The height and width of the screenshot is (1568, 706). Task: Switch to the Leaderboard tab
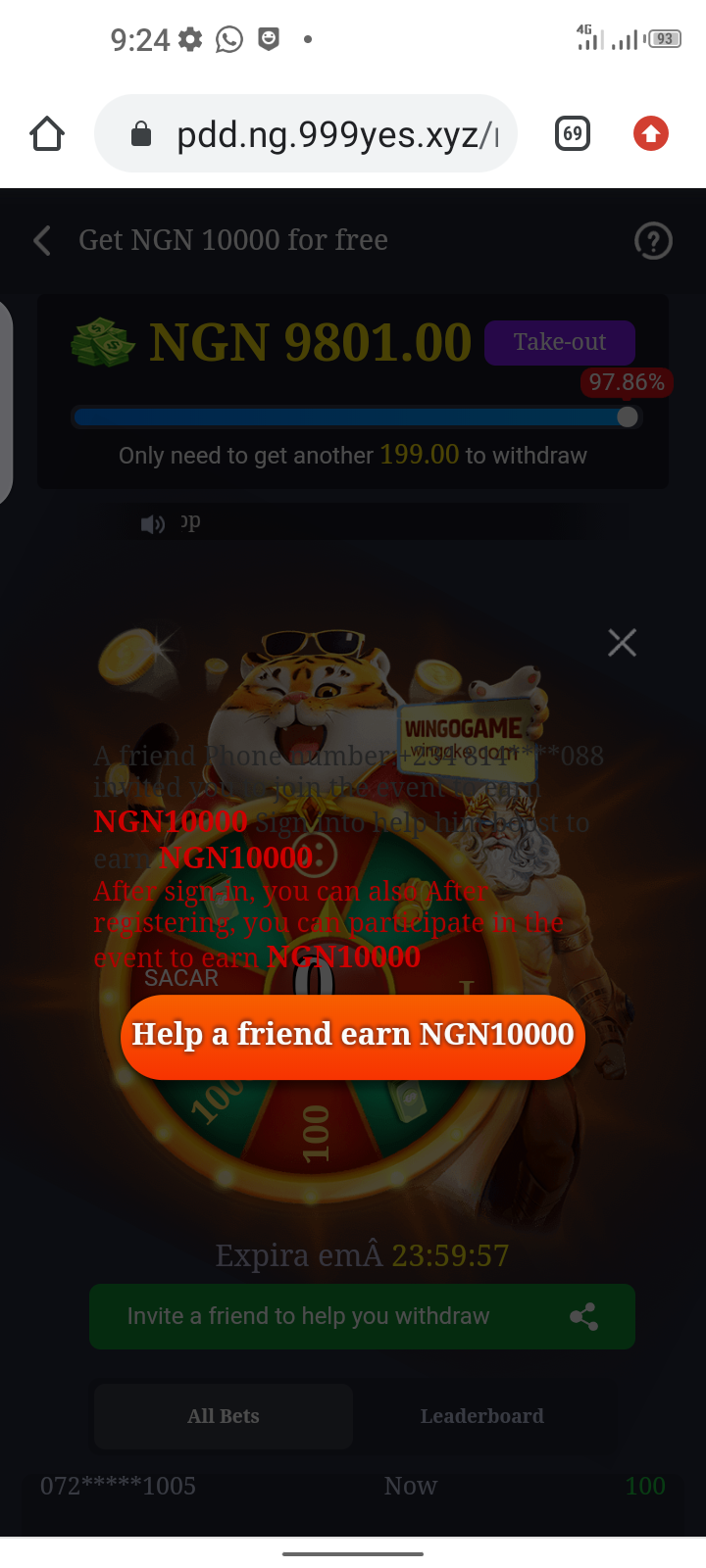point(481,1416)
